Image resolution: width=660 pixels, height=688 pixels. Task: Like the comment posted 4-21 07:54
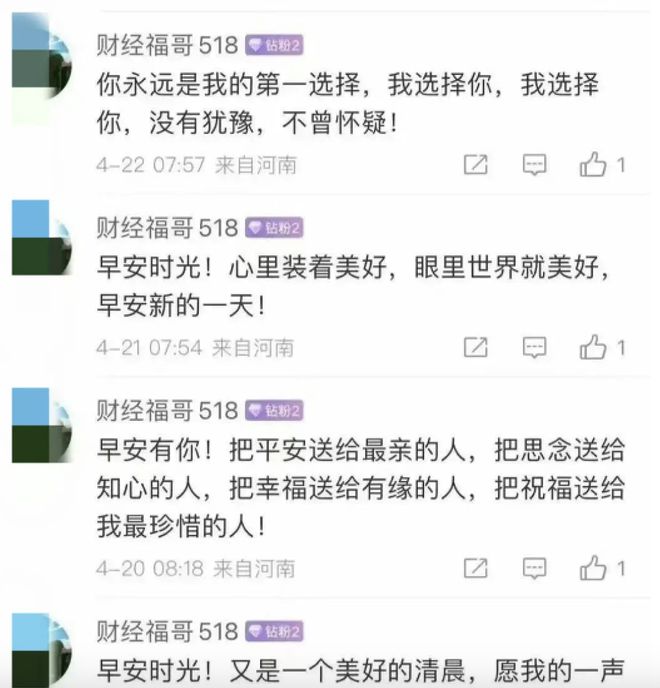click(x=594, y=348)
